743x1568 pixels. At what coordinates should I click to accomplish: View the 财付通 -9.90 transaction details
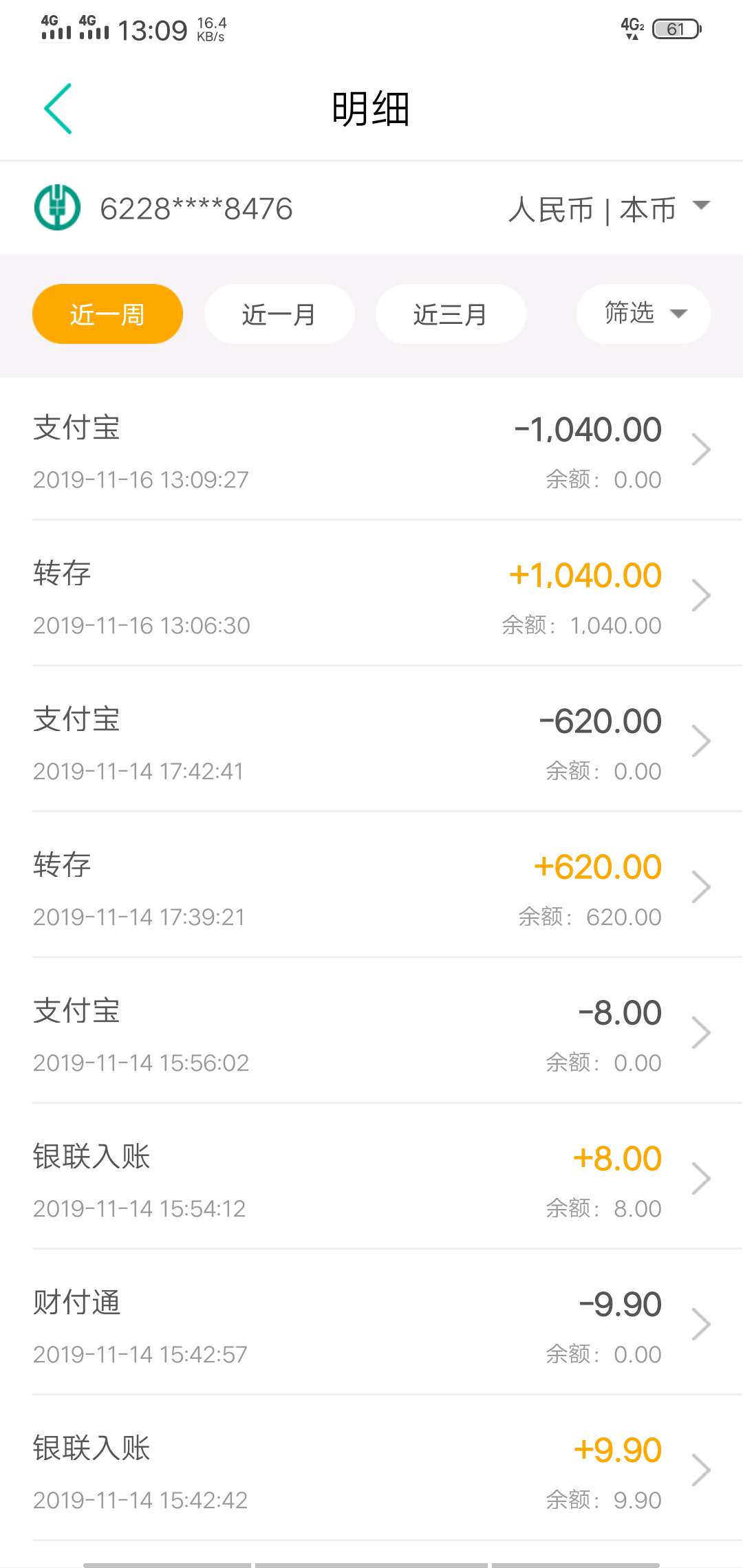pyautogui.click(x=371, y=1325)
